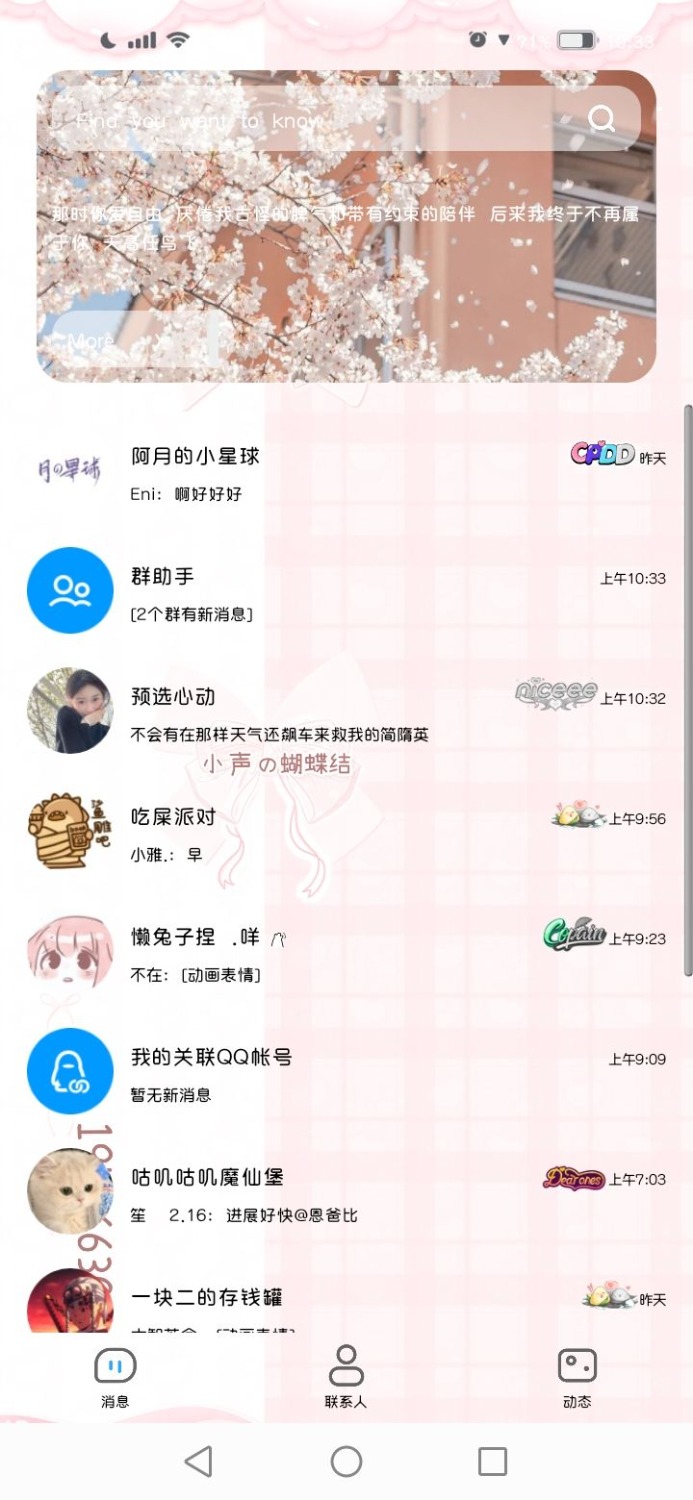Tap the More button on the banner
The width and height of the screenshot is (693, 1500).
click(x=90, y=341)
